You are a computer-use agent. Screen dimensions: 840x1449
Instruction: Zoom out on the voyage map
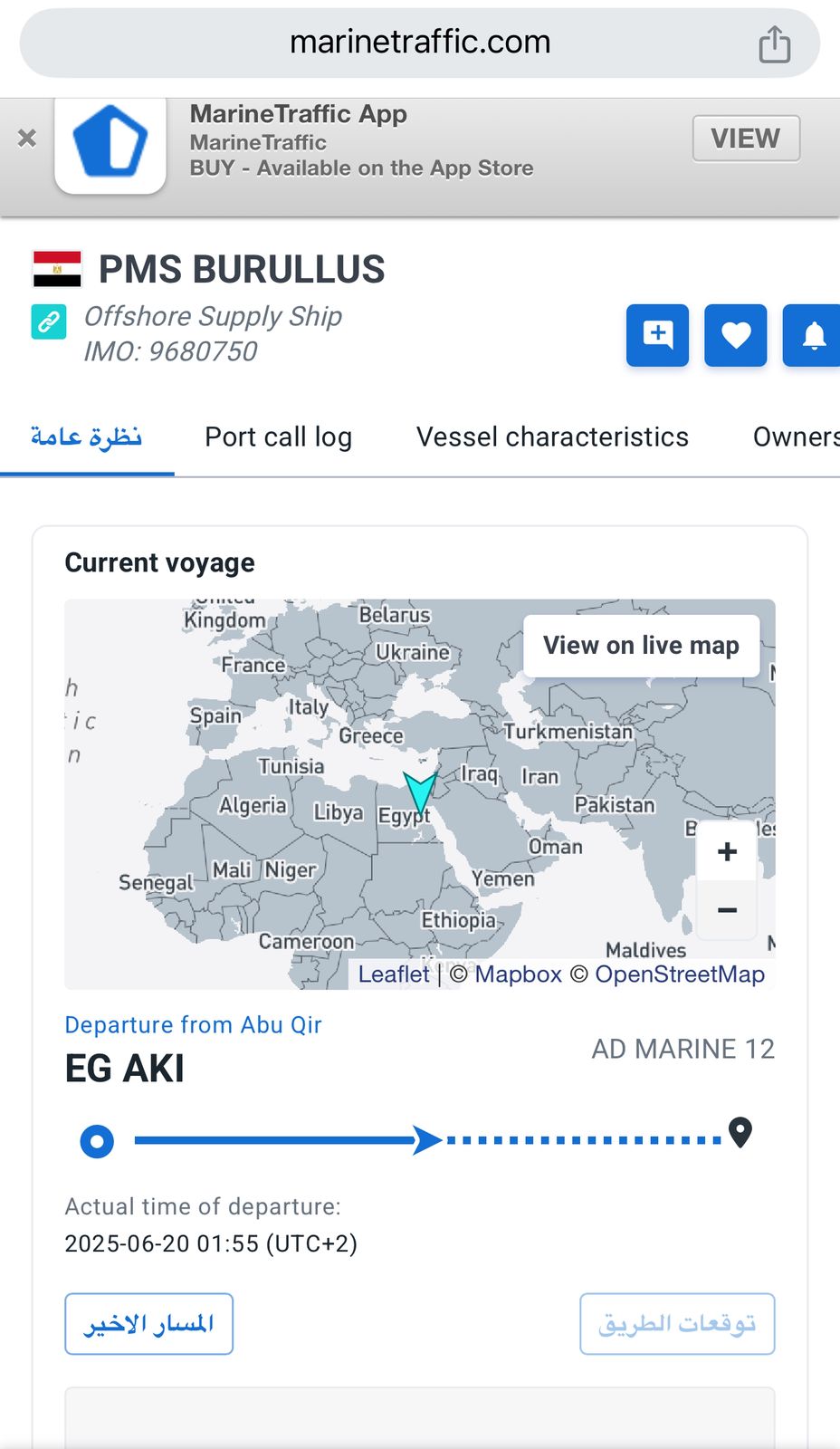(x=727, y=910)
